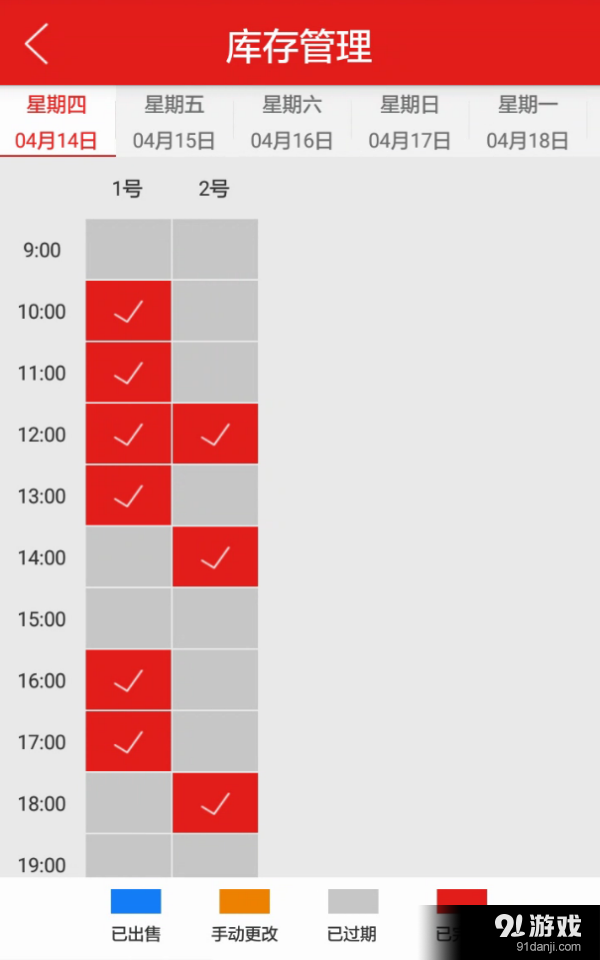Switch to 星期六 04月16日 tab
Viewport: 600px width, 960px height.
click(x=292, y=122)
